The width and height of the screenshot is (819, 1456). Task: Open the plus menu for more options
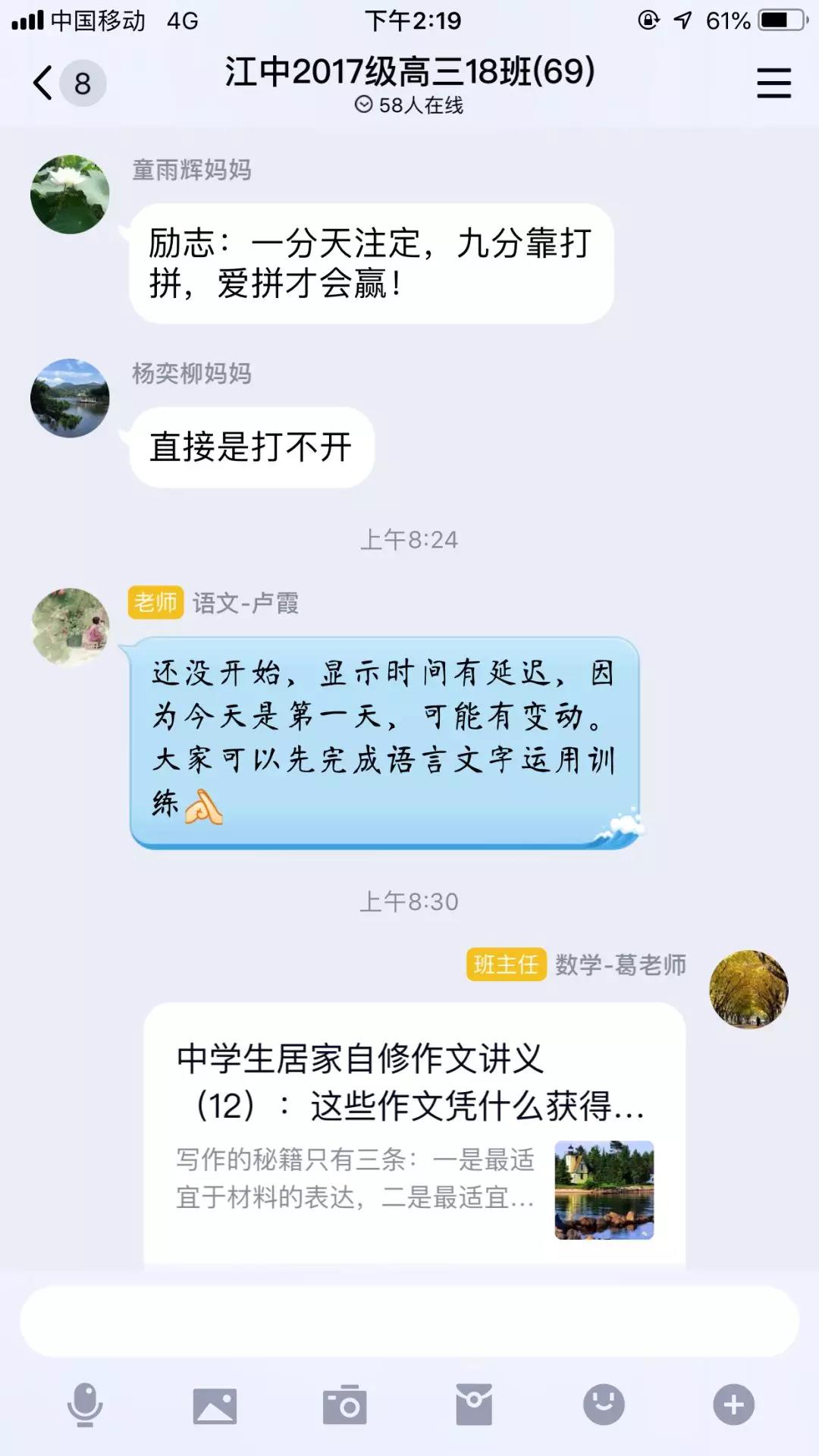tap(733, 1404)
